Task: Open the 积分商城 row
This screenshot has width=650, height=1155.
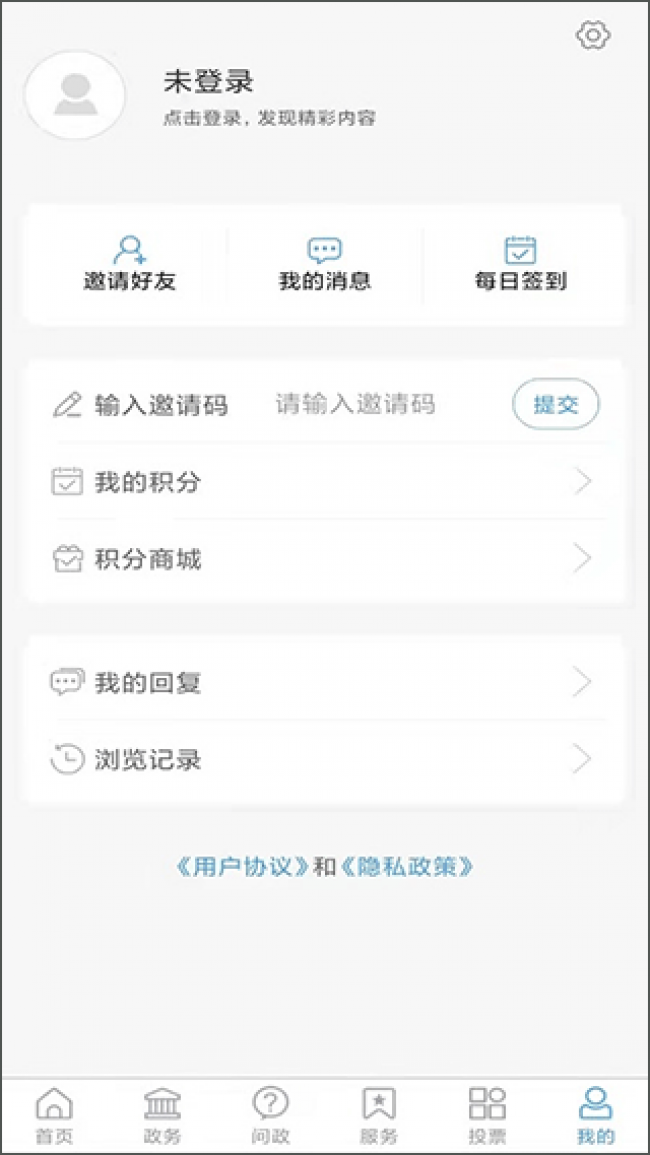Action: (324, 559)
